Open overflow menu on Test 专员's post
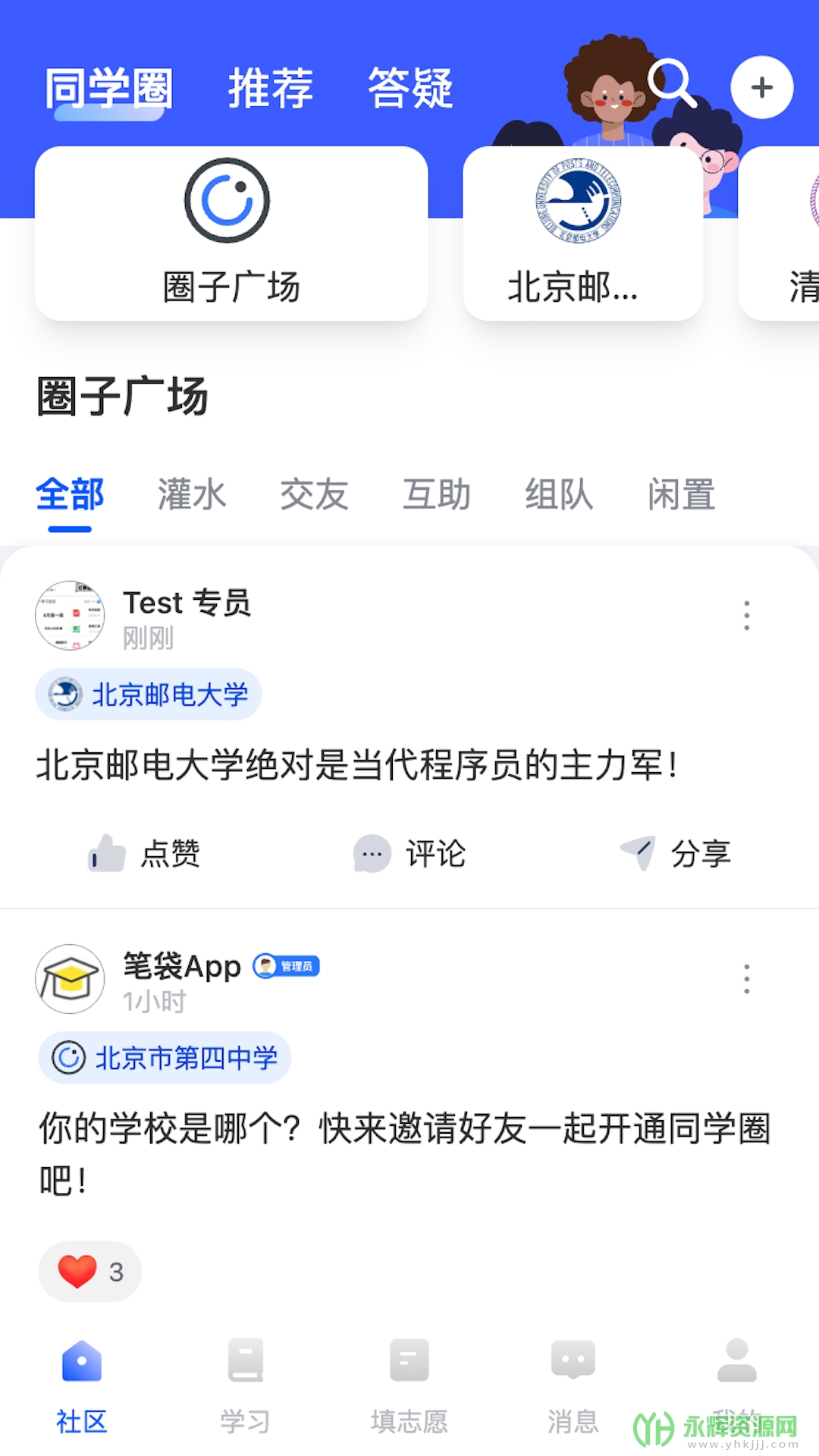 click(747, 615)
